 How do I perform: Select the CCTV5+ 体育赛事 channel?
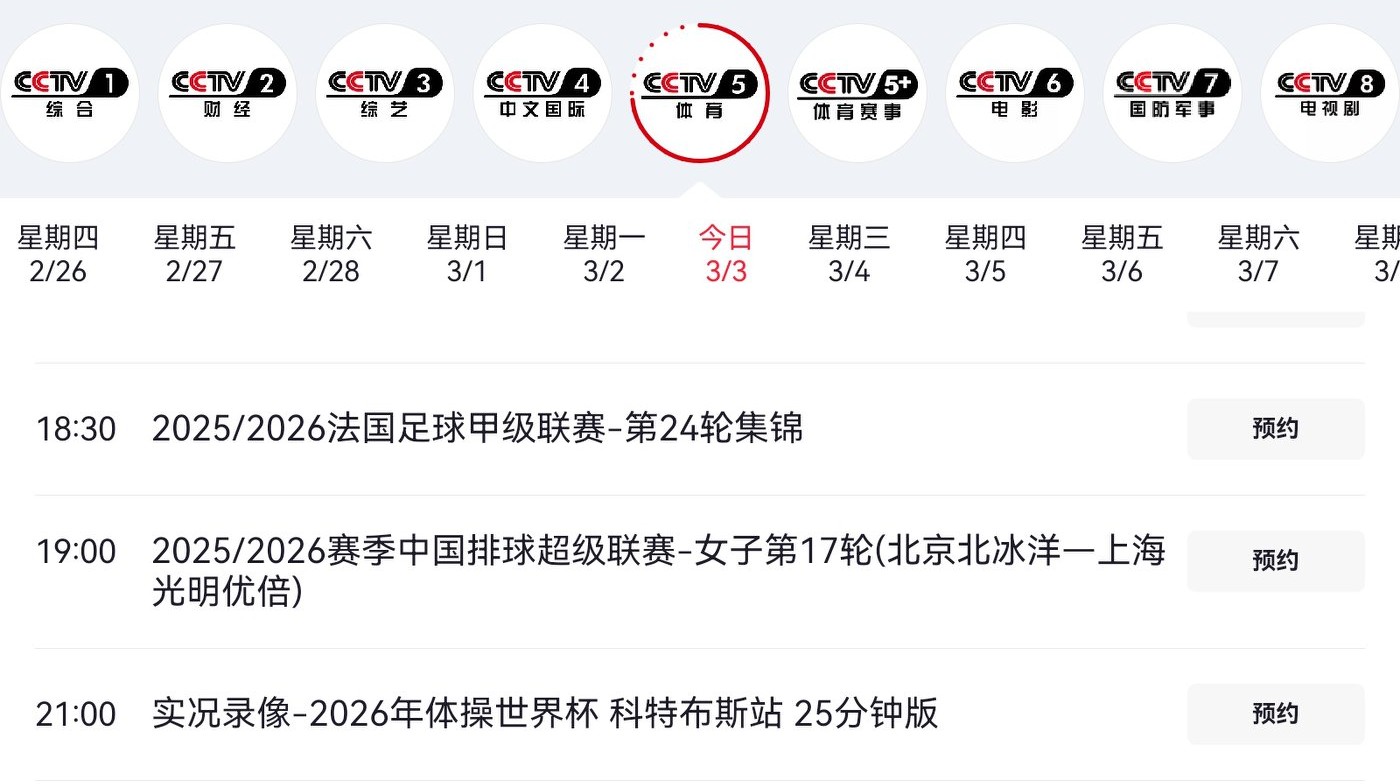click(857, 93)
